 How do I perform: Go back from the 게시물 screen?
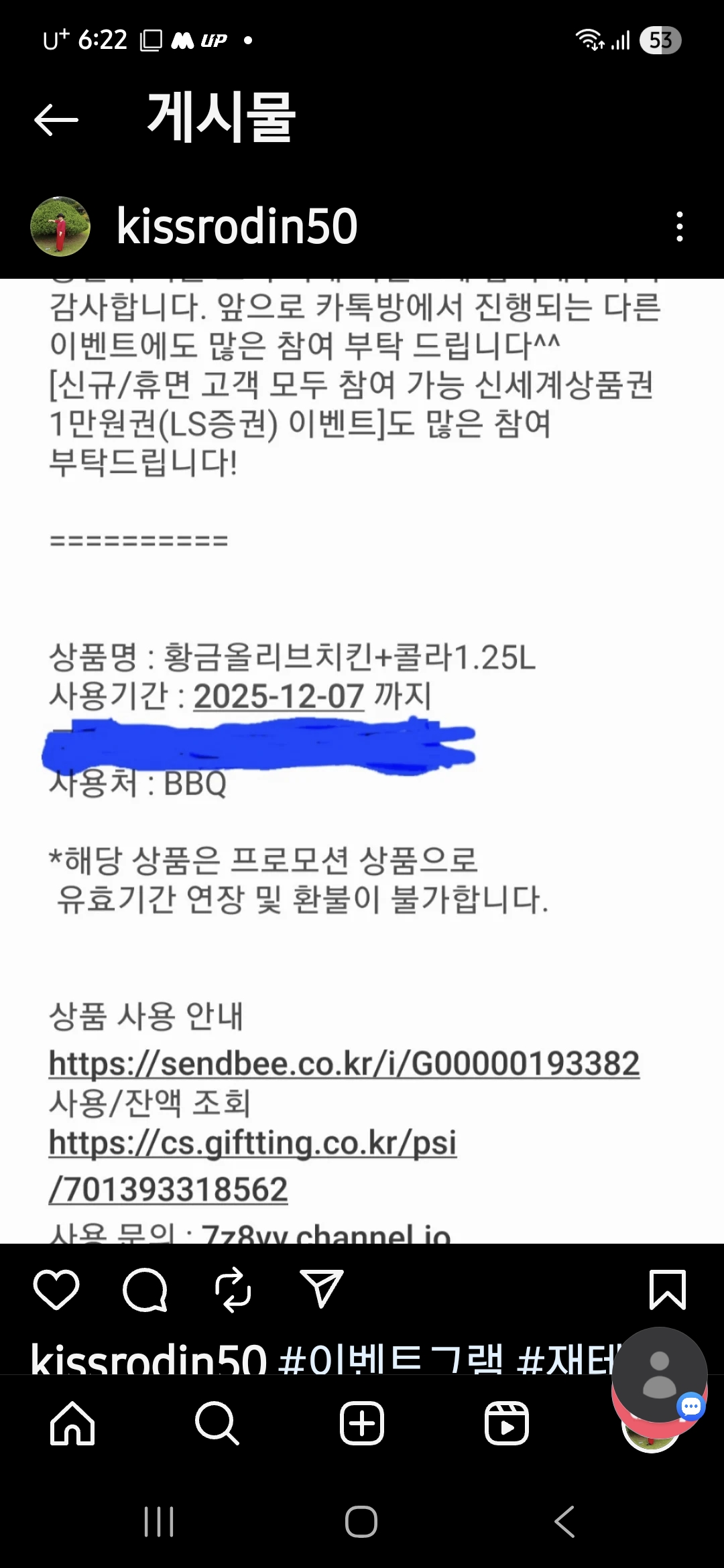(56, 120)
